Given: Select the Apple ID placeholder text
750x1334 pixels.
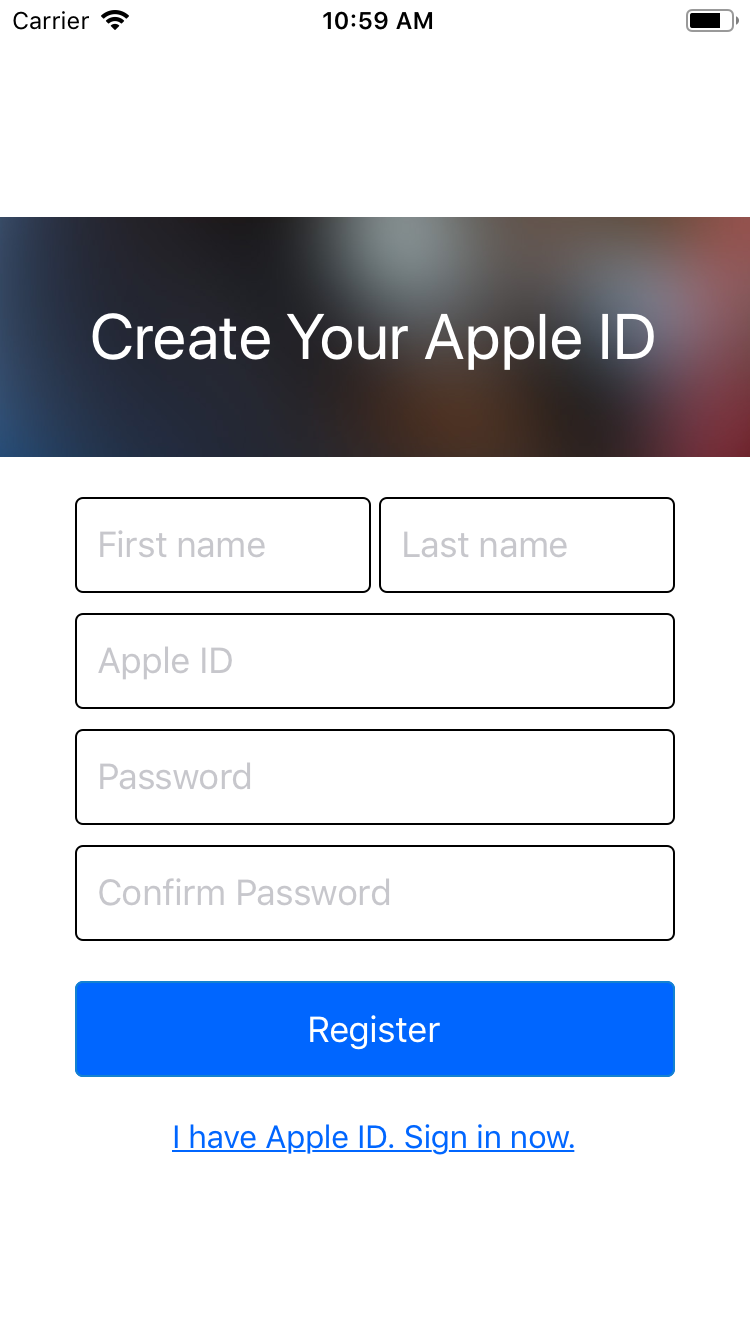Looking at the screenshot, I should (x=165, y=661).
